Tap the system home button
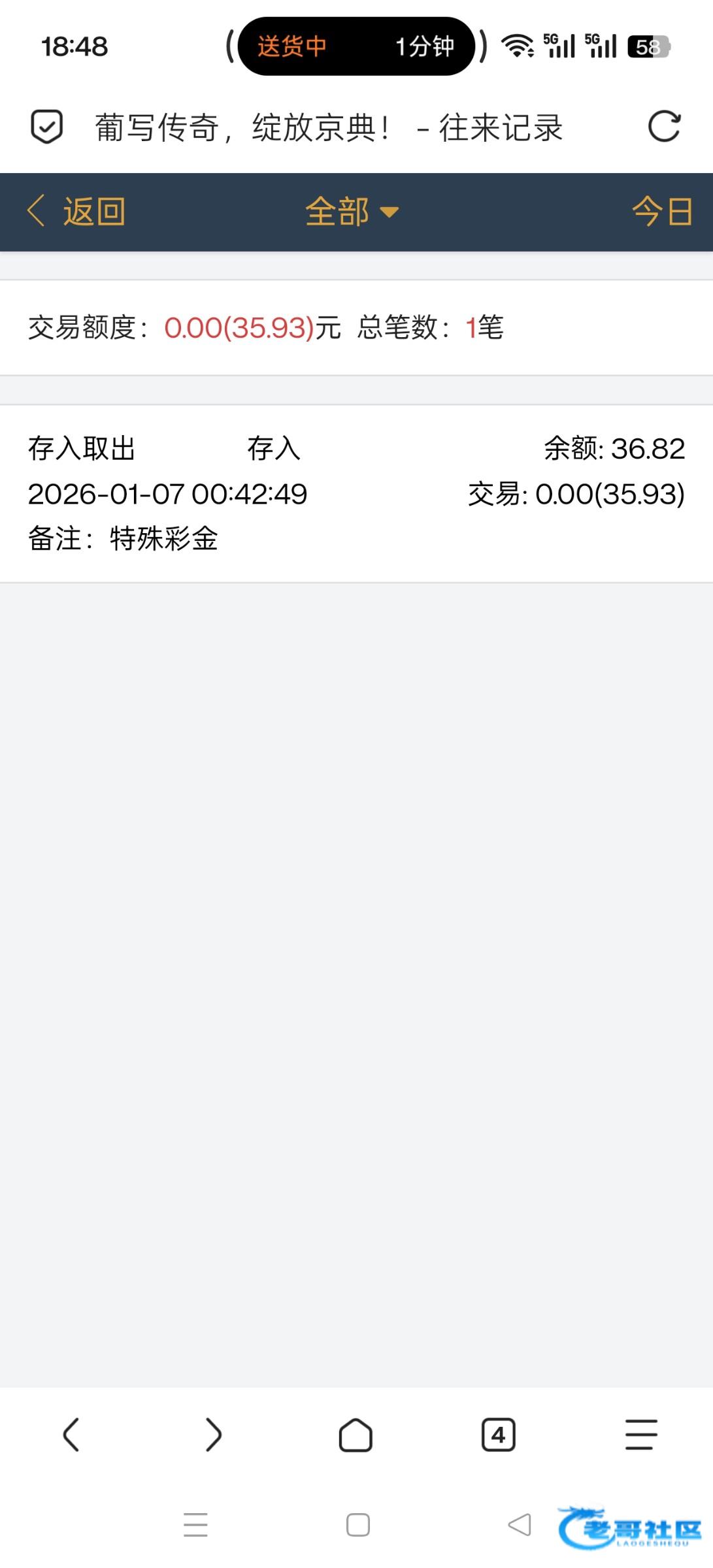The image size is (713, 1568). click(357, 1525)
